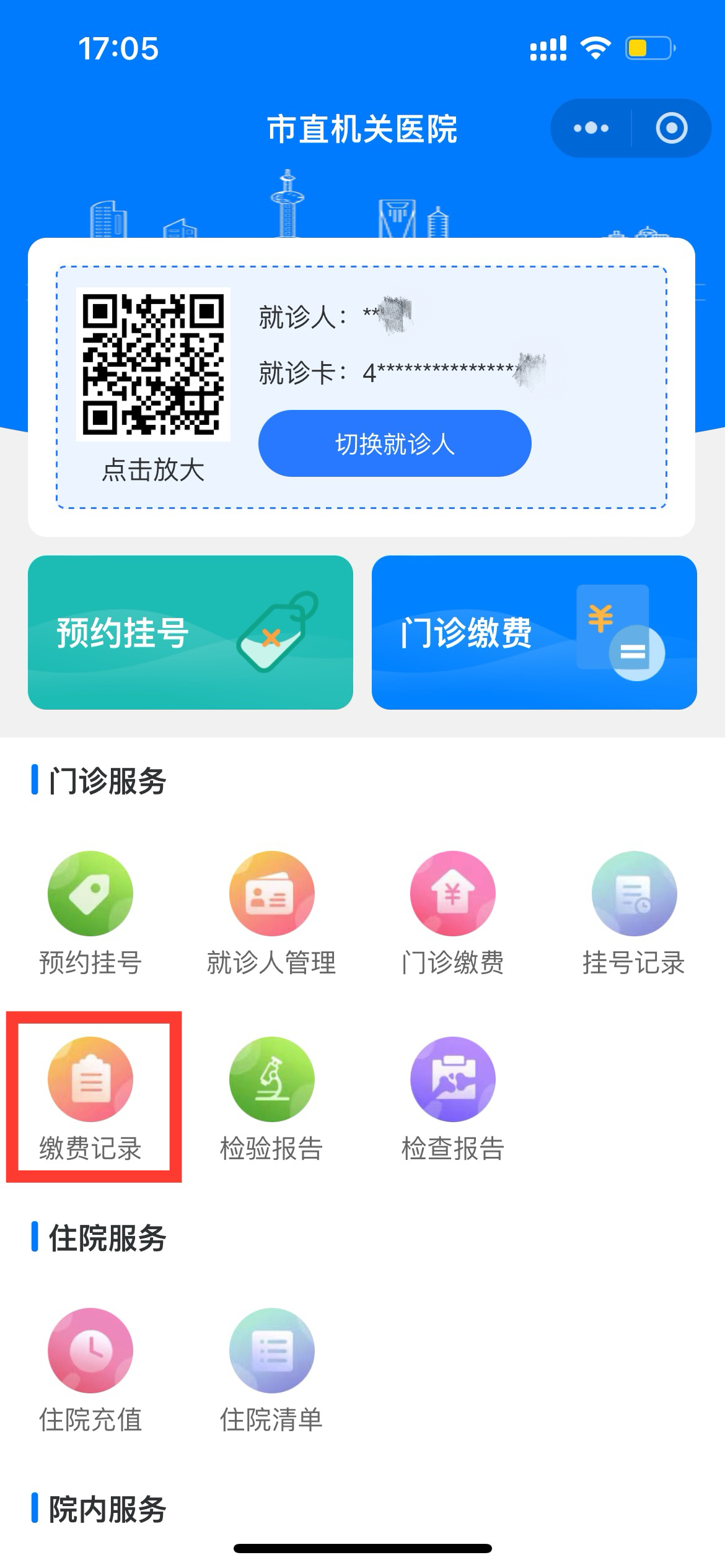This screenshot has height=1568, width=725.
Task: Close the mini program with the circle button
Action: 672,128
